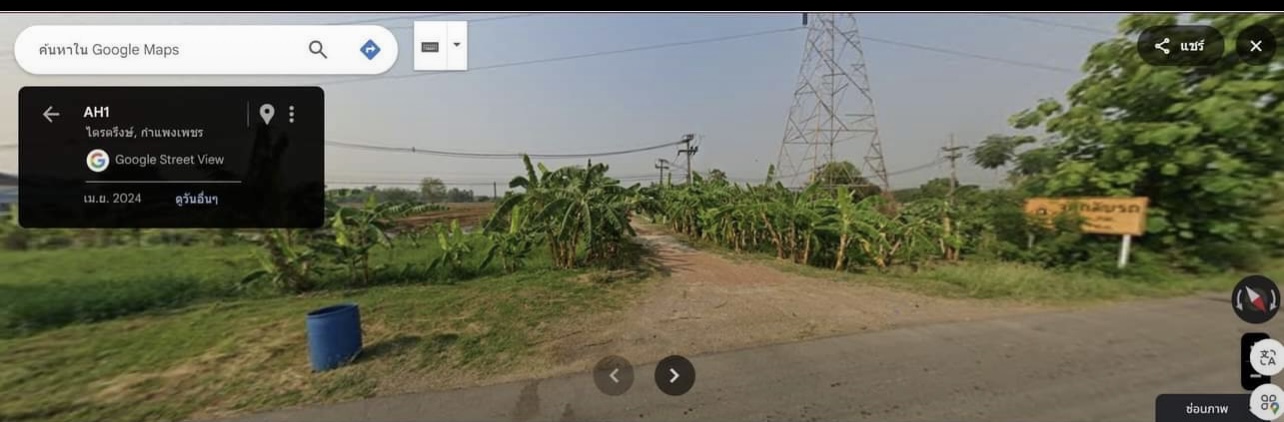Tap the ซ่อนภาพ button

(1207, 408)
